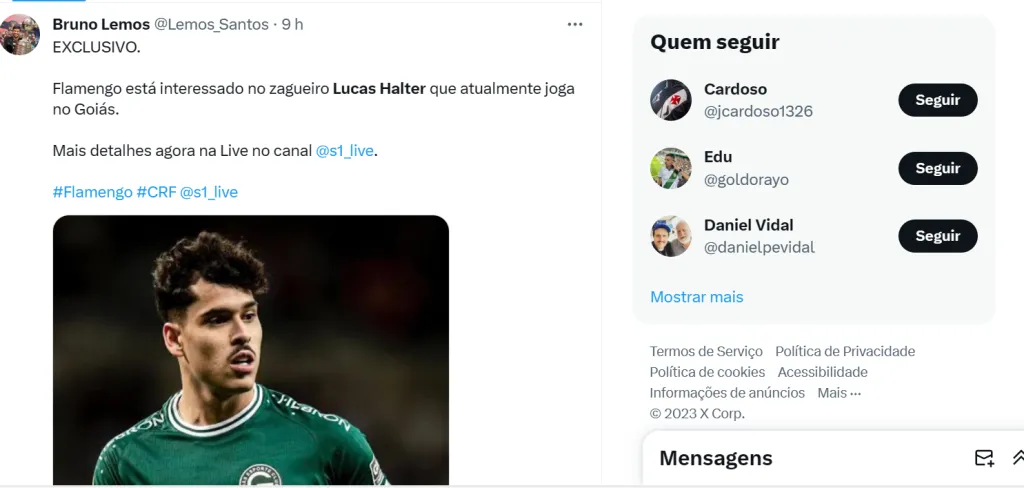Open the @s1_live mention link

click(x=345, y=151)
